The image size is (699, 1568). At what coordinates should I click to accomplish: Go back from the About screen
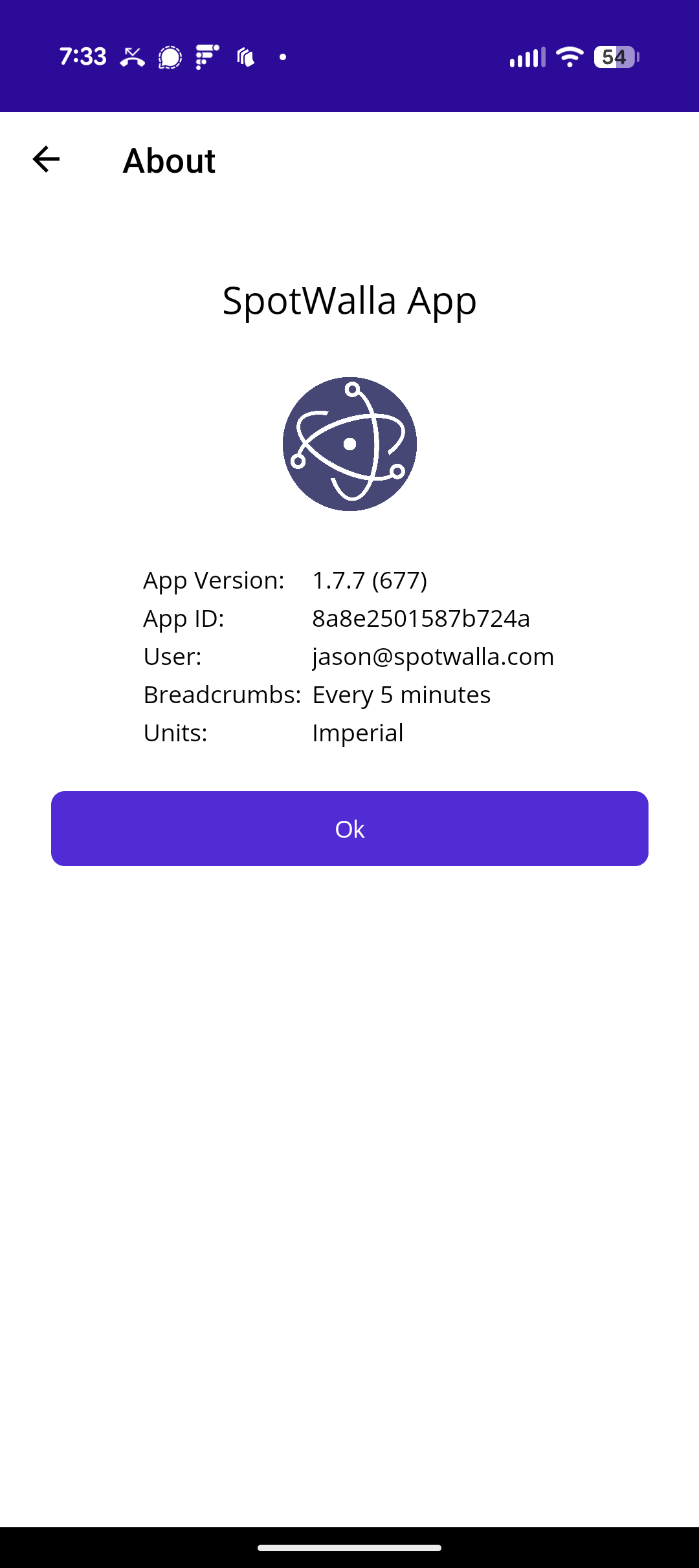(46, 160)
